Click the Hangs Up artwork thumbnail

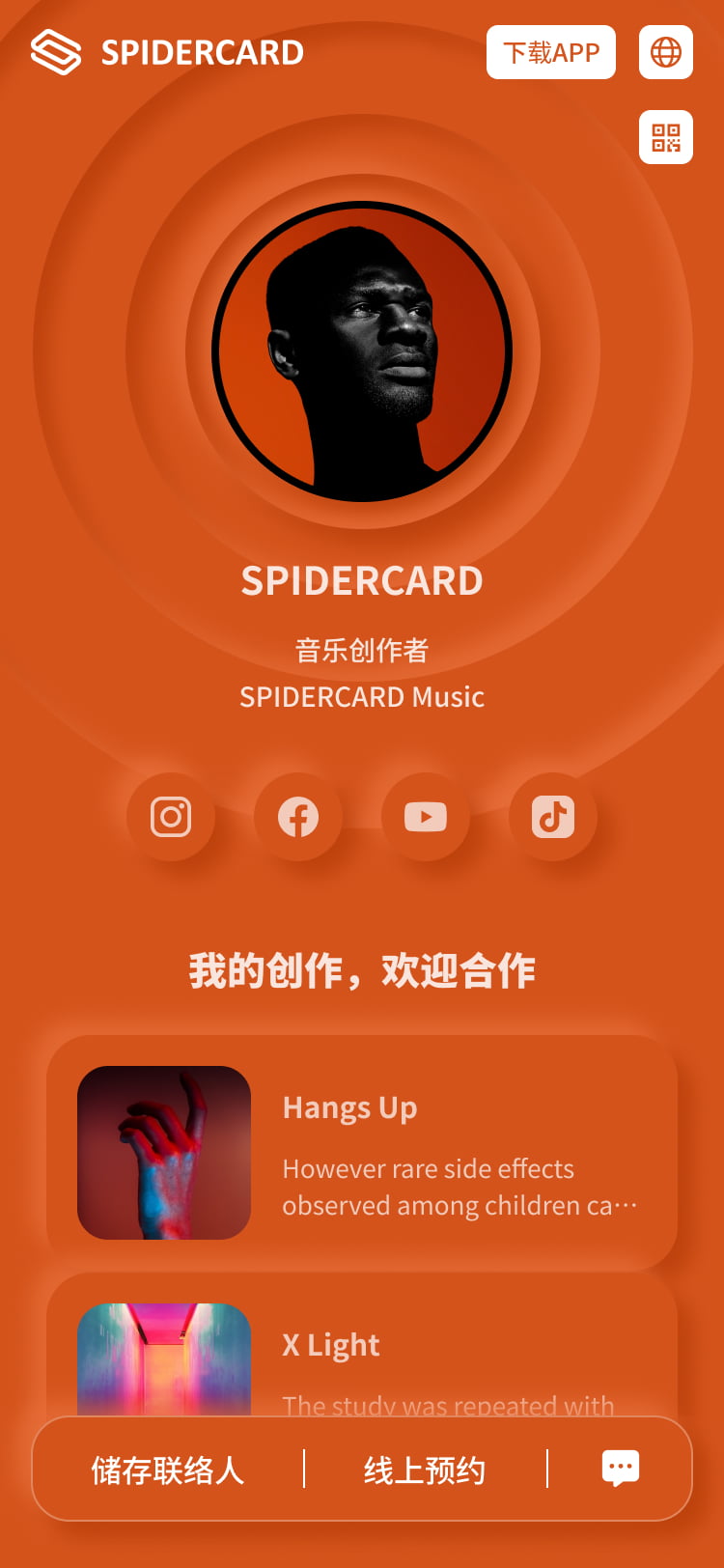(163, 1152)
